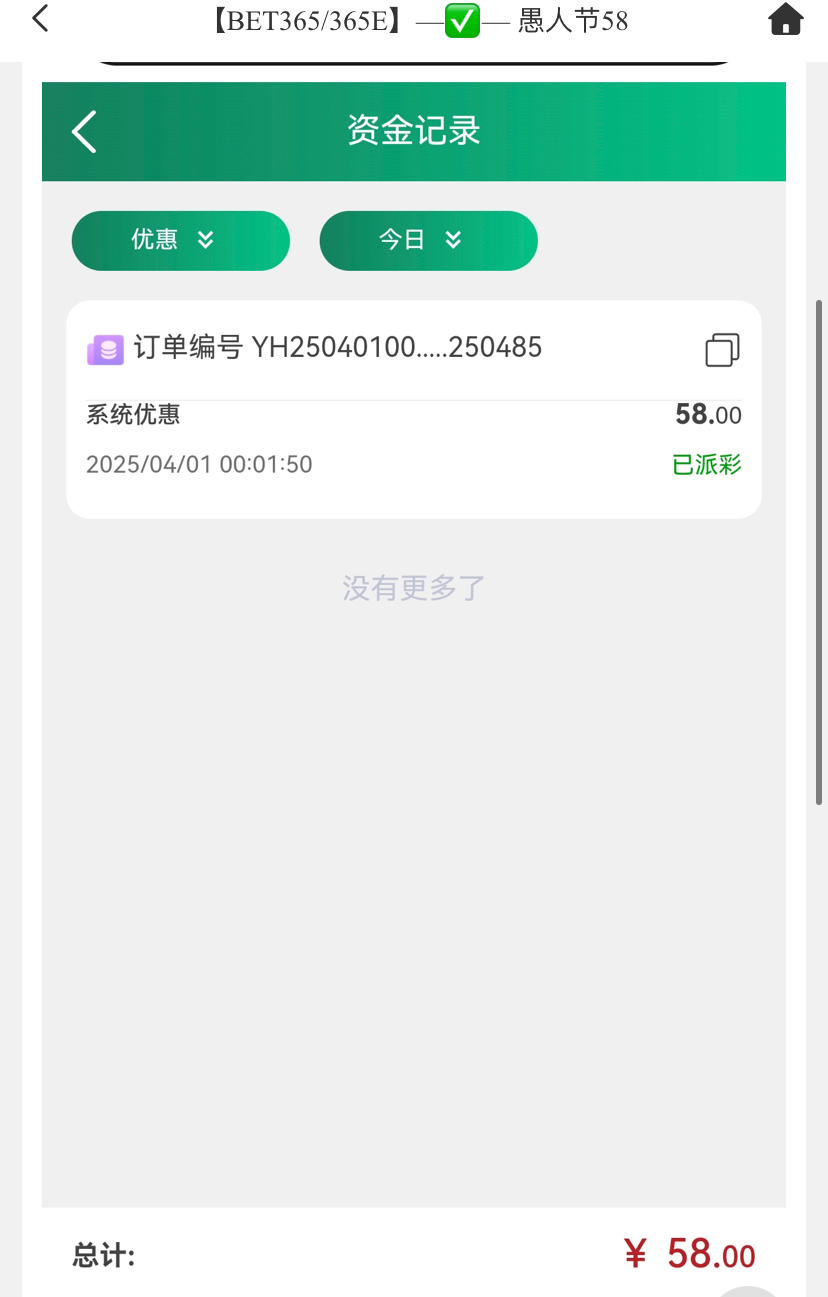Image resolution: width=828 pixels, height=1297 pixels.
Task: Go back from the BET365 page header
Action: pyautogui.click(x=41, y=19)
